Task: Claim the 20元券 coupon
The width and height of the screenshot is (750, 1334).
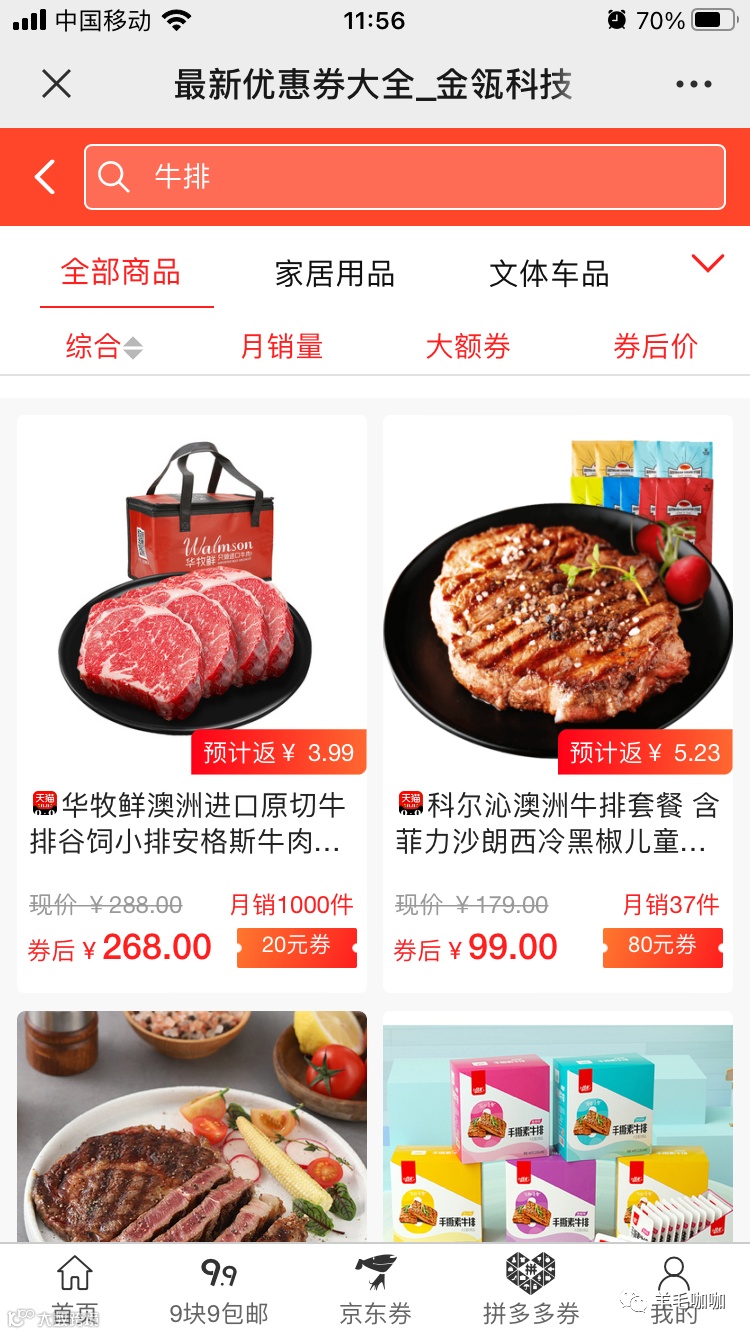Action: coord(296,946)
